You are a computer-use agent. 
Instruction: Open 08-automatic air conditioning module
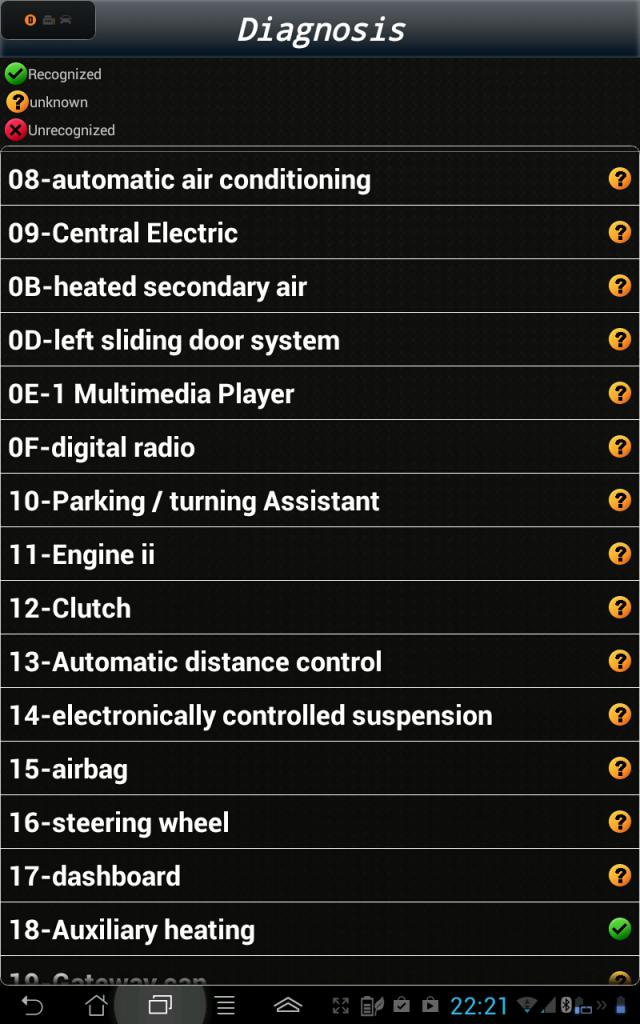point(320,179)
